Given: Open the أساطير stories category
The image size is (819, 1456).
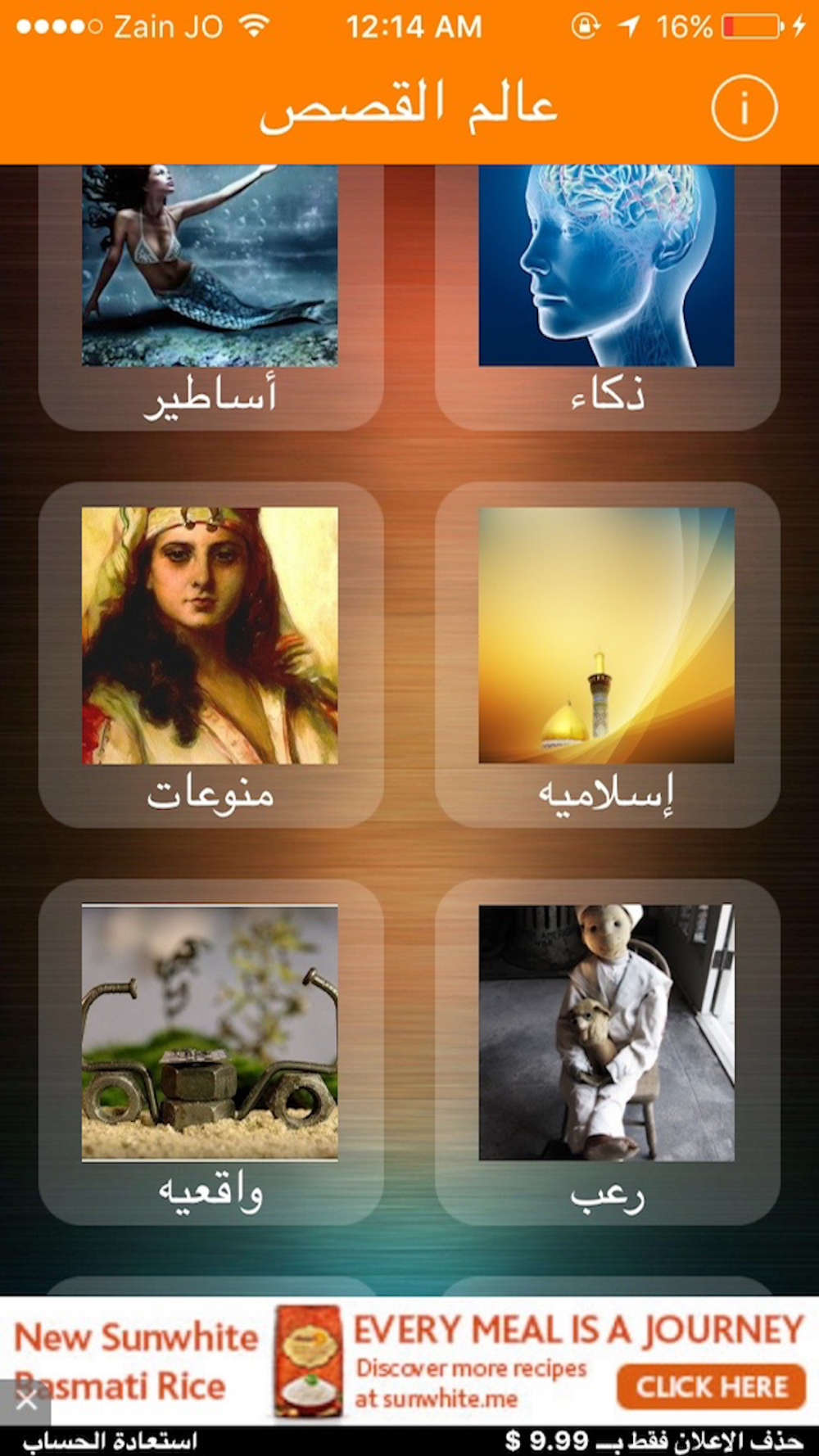Looking at the screenshot, I should pyautogui.click(x=210, y=295).
